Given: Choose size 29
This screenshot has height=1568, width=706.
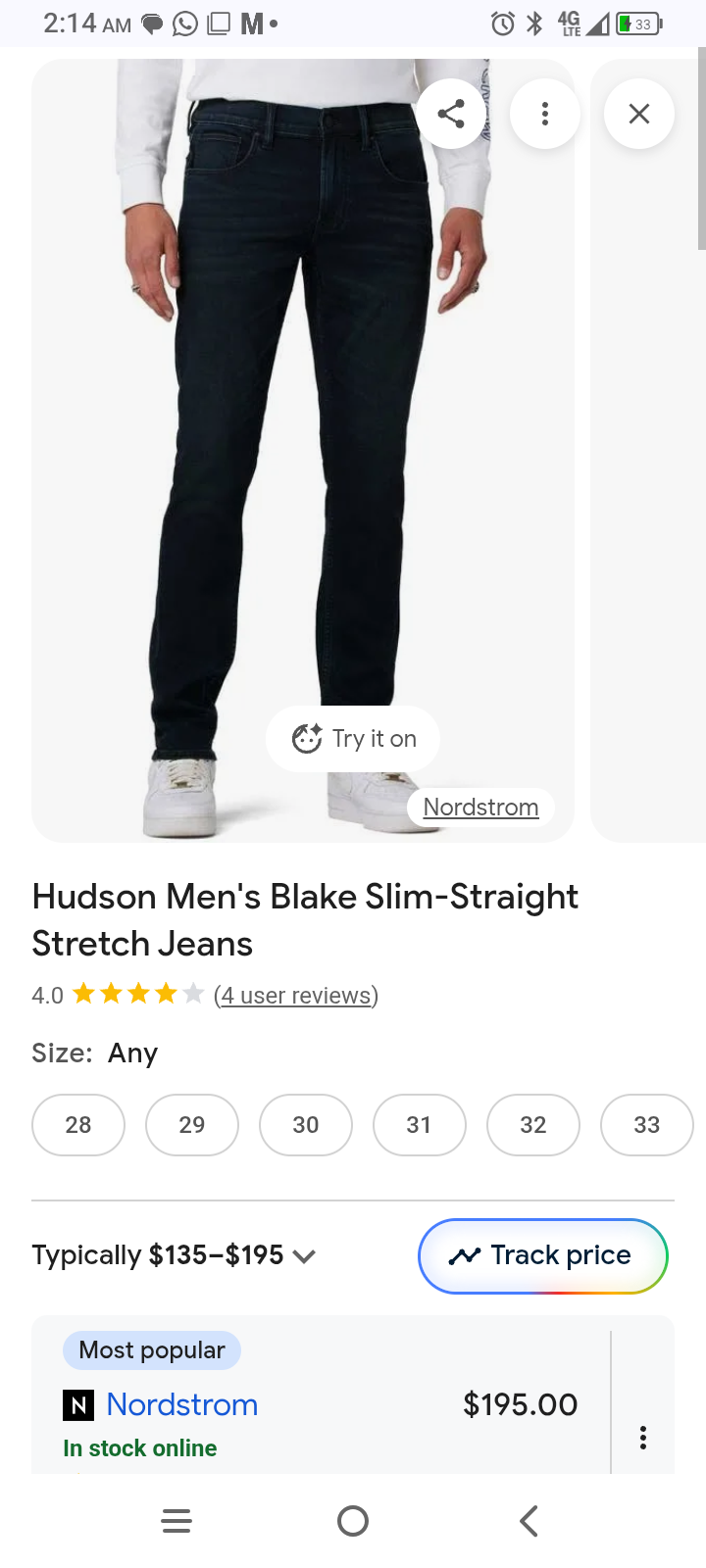Looking at the screenshot, I should tap(192, 1125).
